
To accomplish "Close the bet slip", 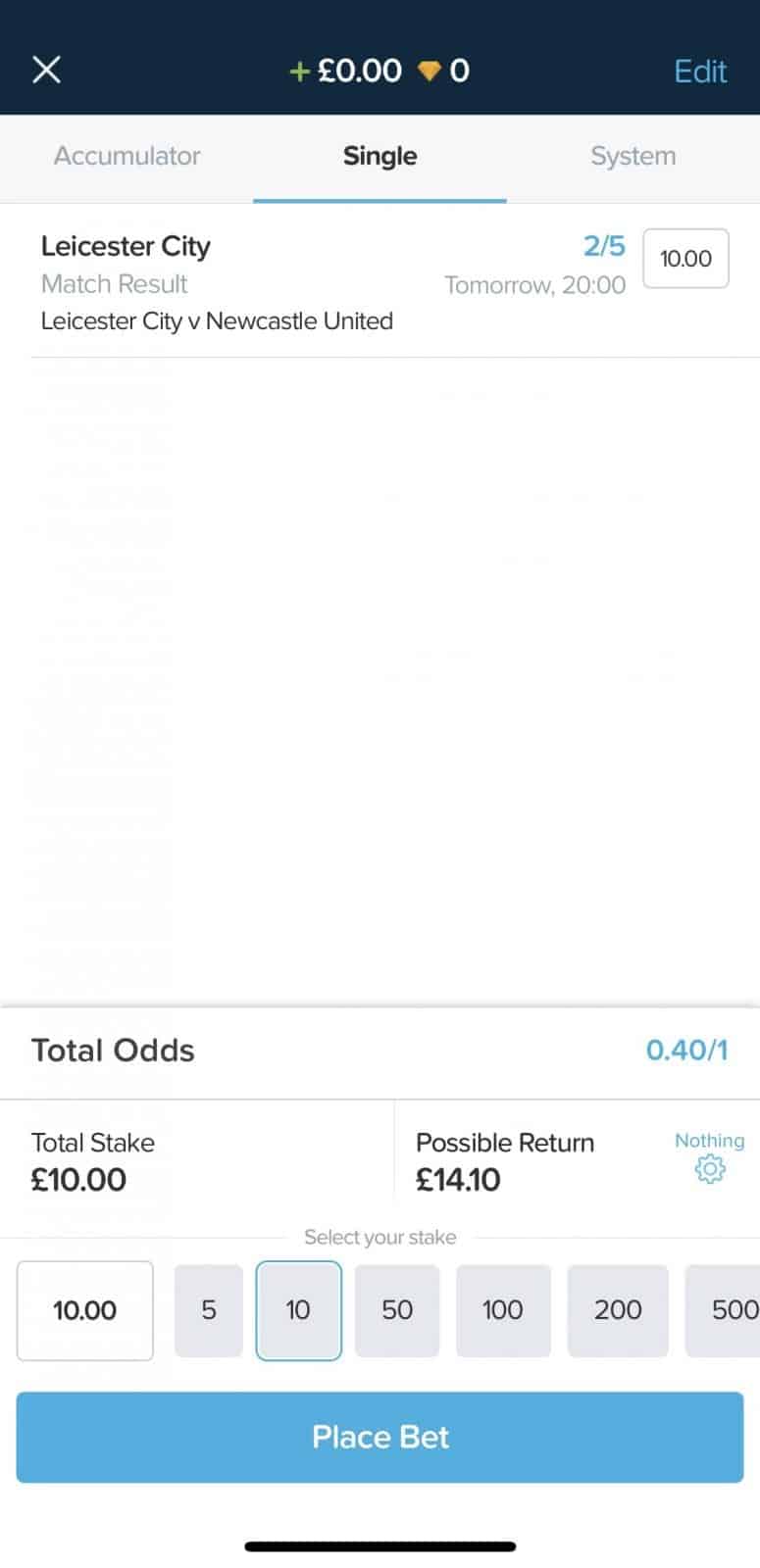I will tap(46, 71).
